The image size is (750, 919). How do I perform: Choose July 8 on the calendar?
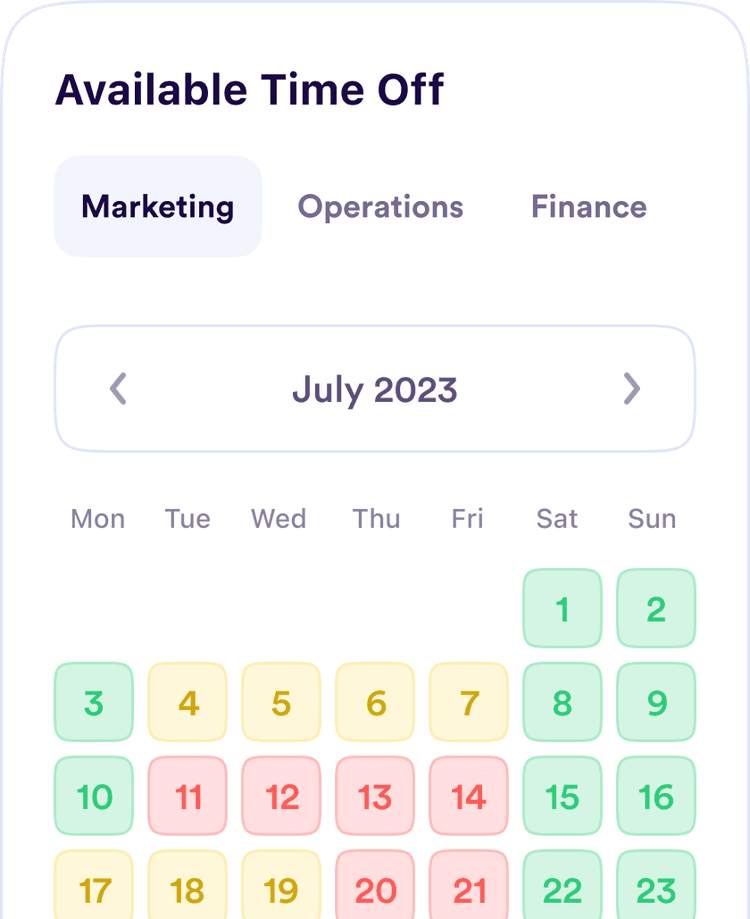pos(562,702)
